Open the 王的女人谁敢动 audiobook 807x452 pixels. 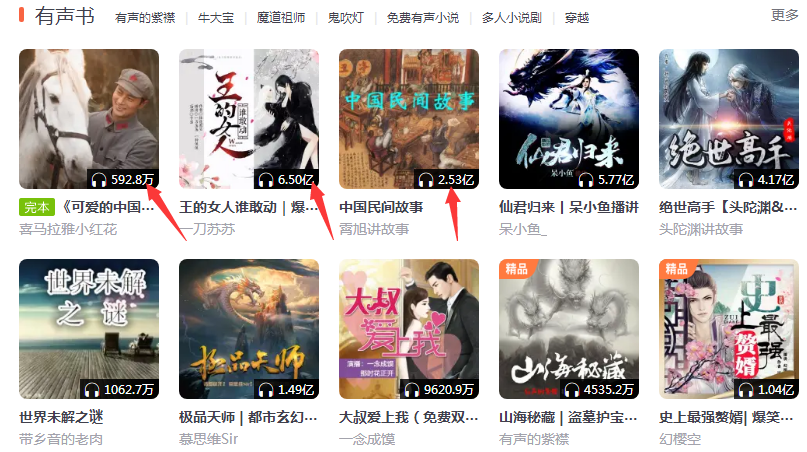pyautogui.click(x=249, y=119)
